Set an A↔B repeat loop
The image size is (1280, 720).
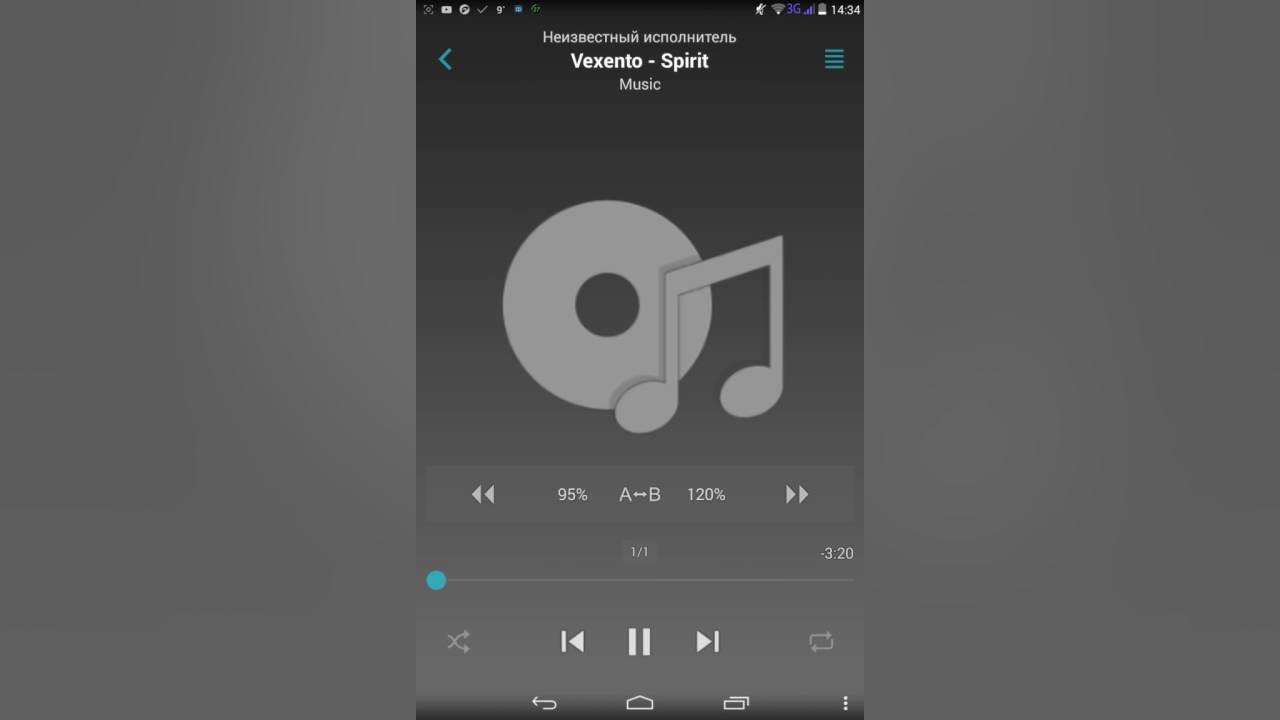click(640, 494)
